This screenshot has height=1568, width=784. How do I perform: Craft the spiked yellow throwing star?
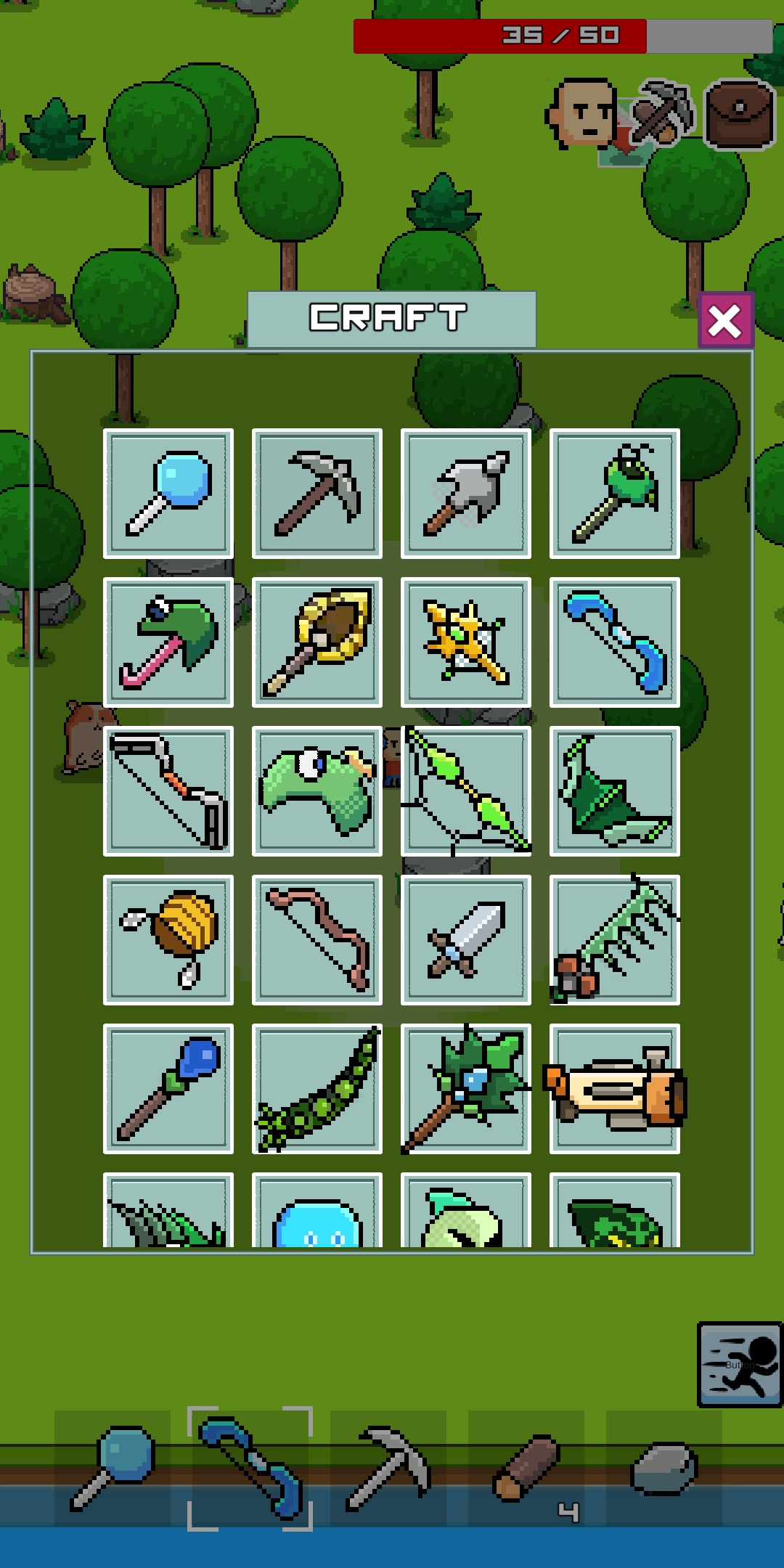pyautogui.click(x=465, y=641)
